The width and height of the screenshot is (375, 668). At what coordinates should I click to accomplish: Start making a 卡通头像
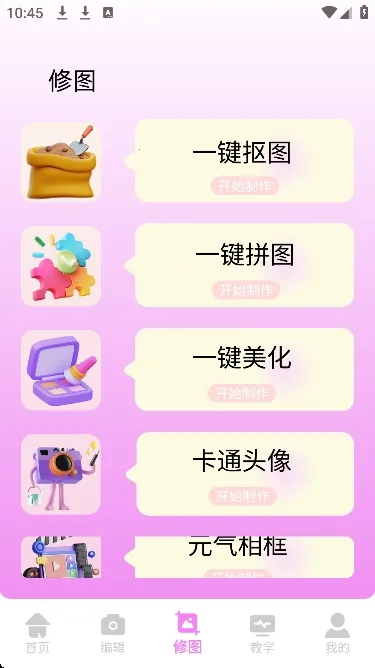pos(242,496)
